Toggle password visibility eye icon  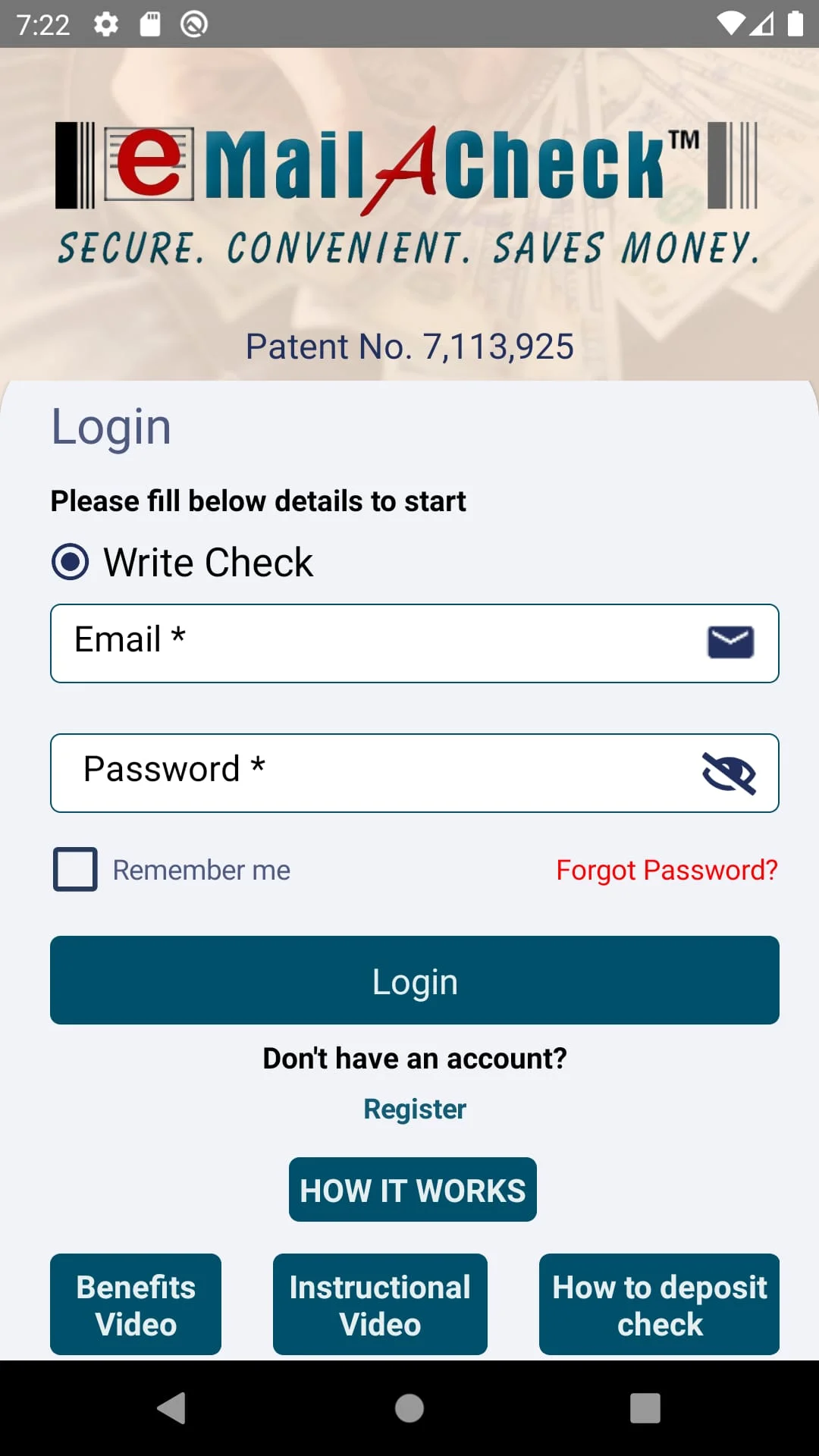tap(729, 773)
